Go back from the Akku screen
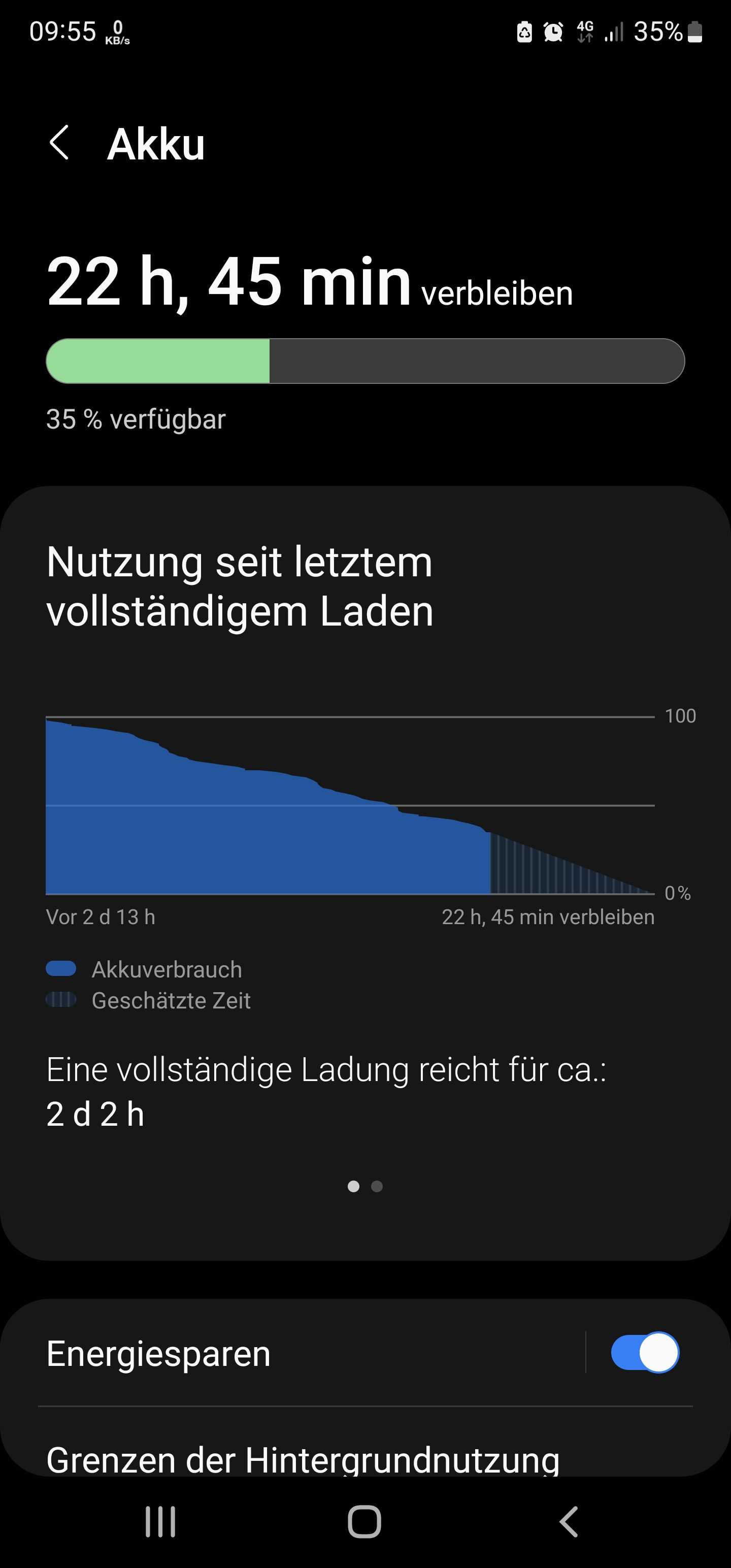The height and width of the screenshot is (1568, 731). tap(60, 144)
